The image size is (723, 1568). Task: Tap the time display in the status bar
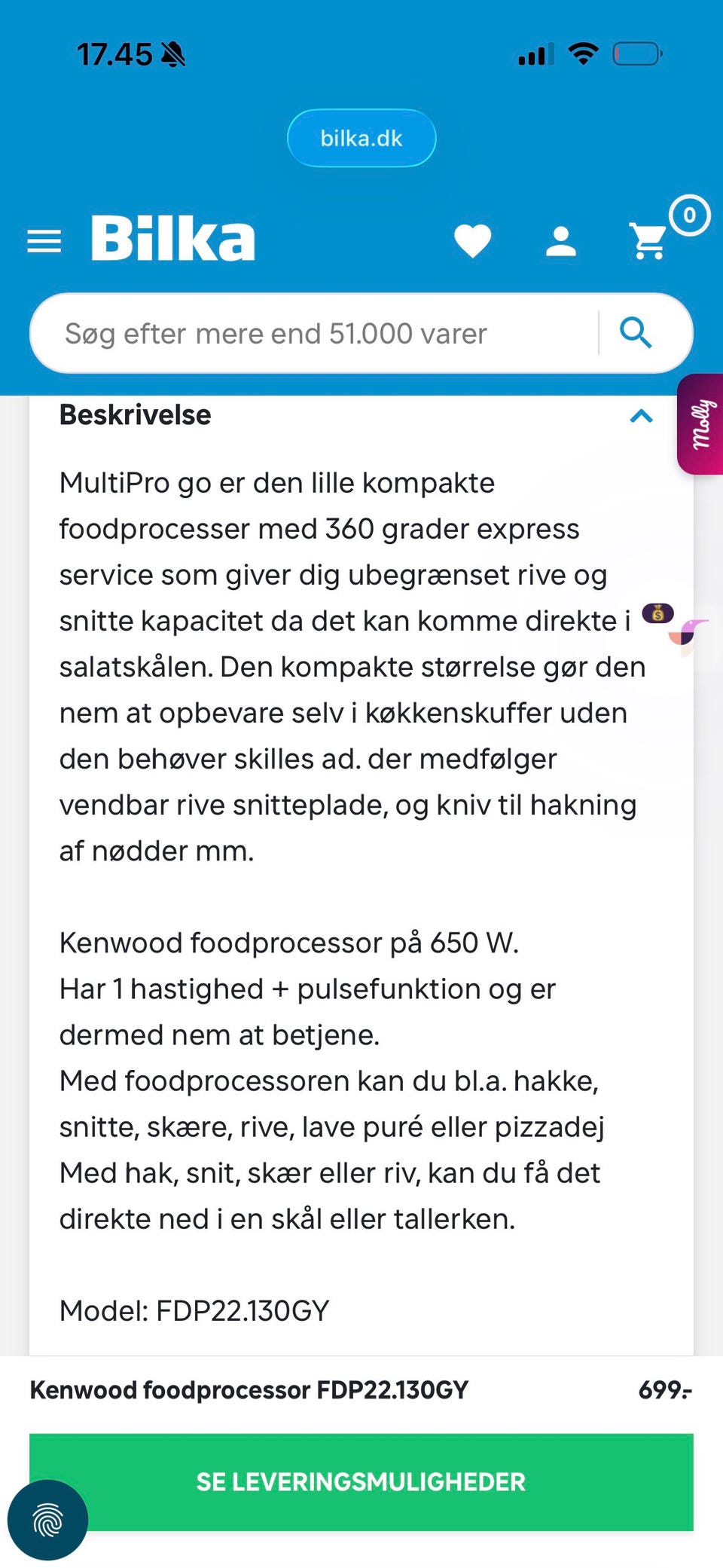111,53
